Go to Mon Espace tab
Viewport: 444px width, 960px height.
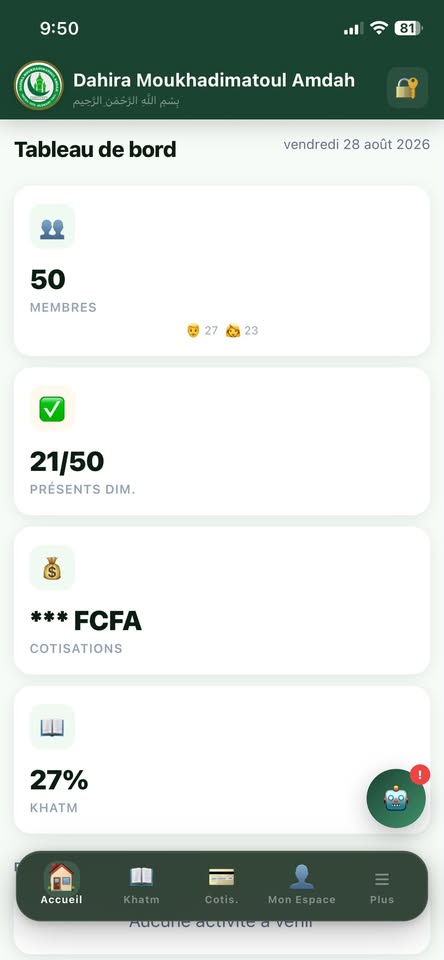tap(302, 886)
